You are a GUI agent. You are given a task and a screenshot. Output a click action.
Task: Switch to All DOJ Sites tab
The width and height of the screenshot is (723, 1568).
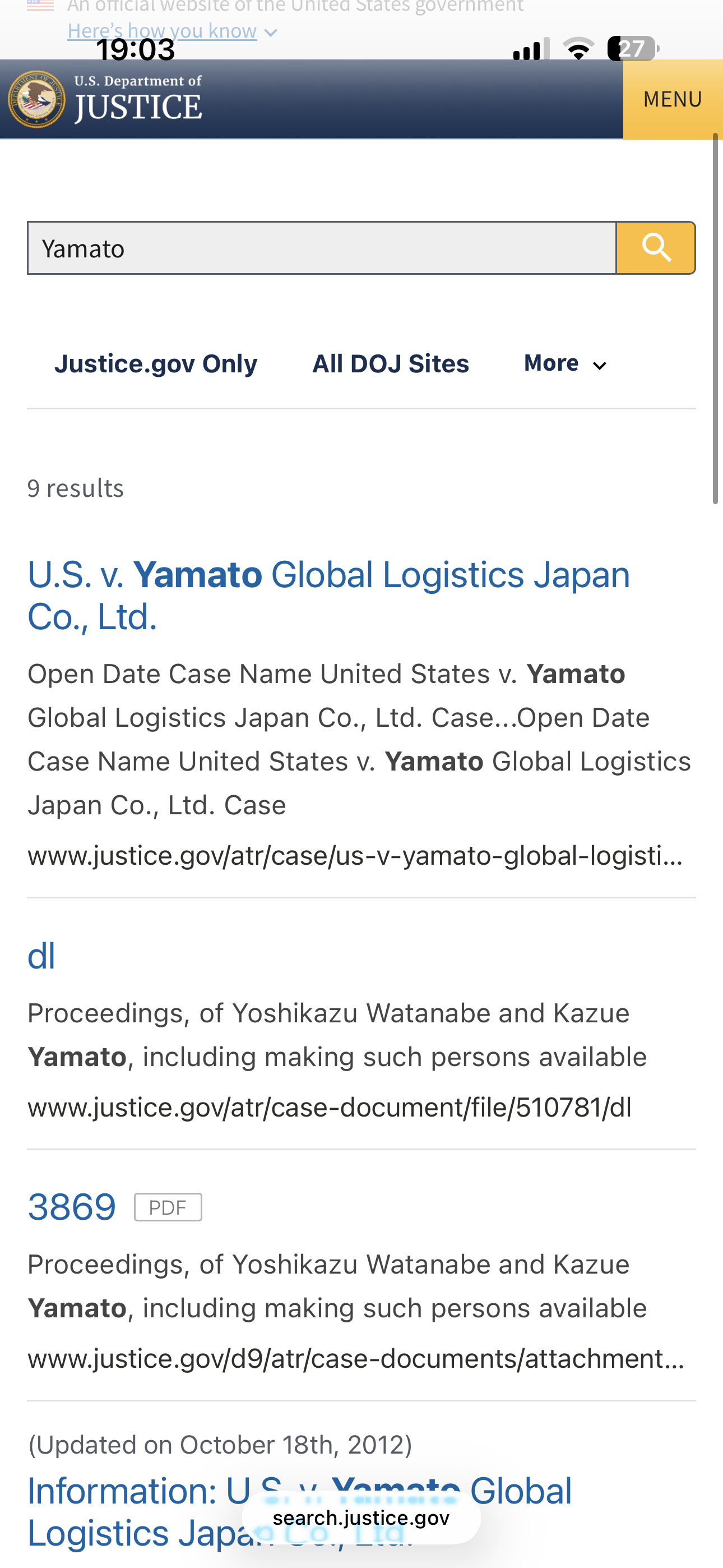click(390, 364)
